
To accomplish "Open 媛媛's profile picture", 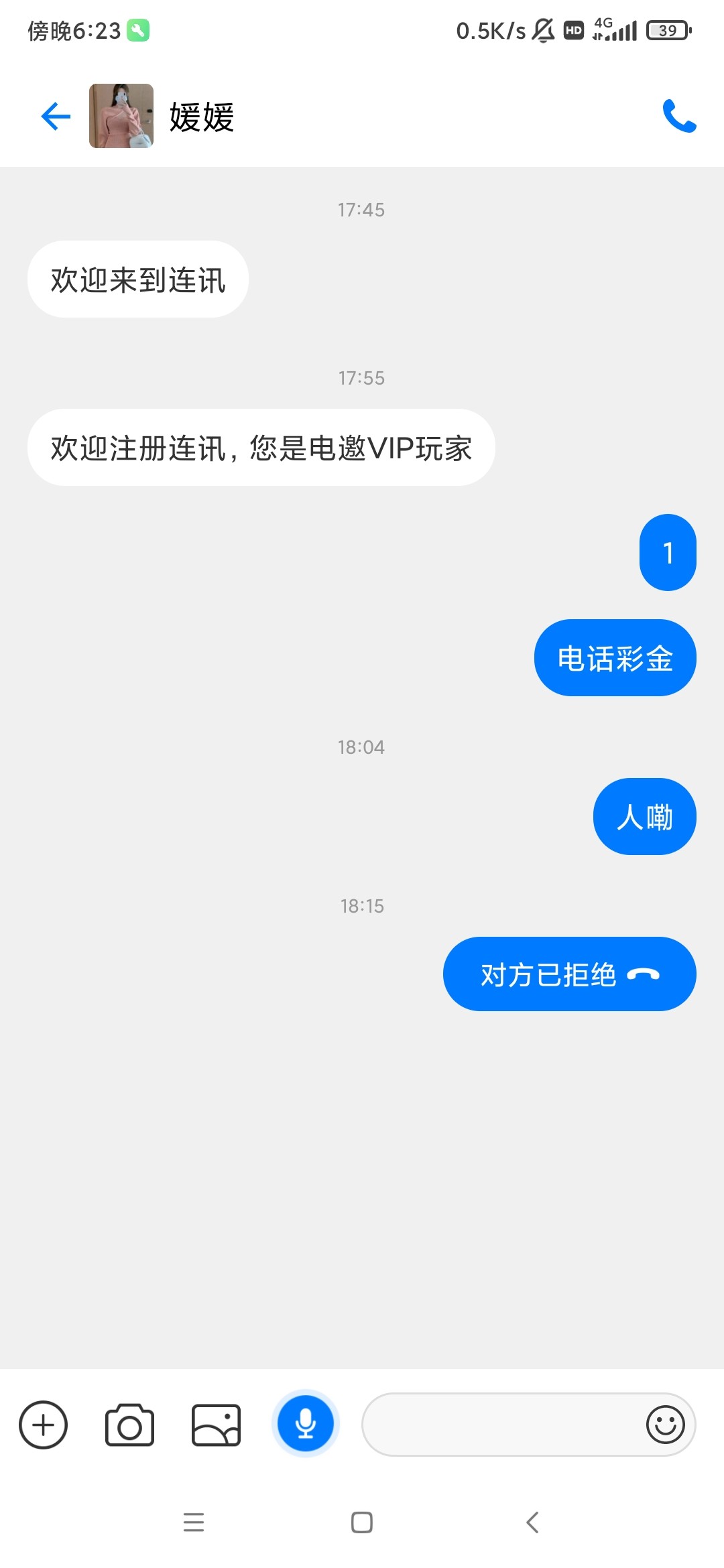I will (x=121, y=116).
